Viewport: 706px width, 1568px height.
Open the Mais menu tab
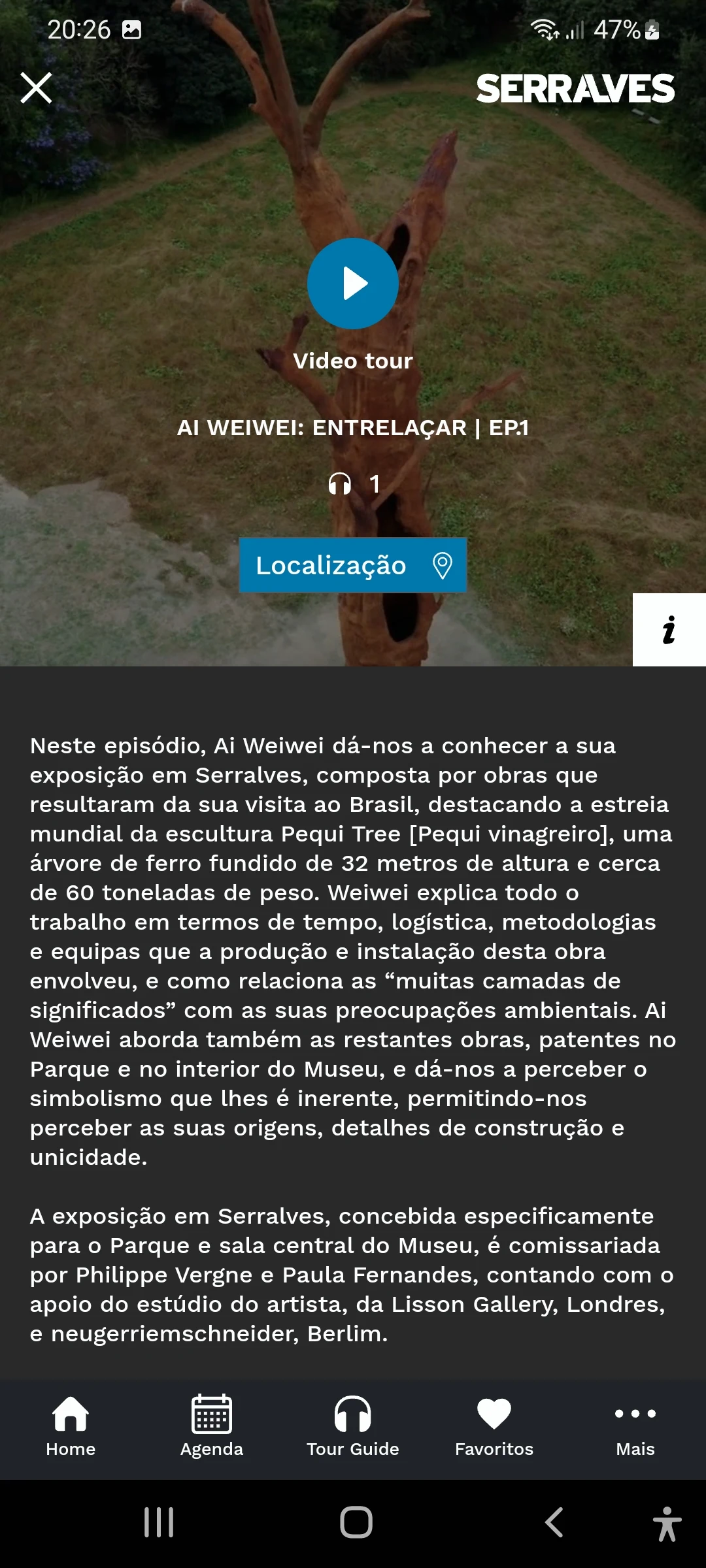coord(635,1426)
